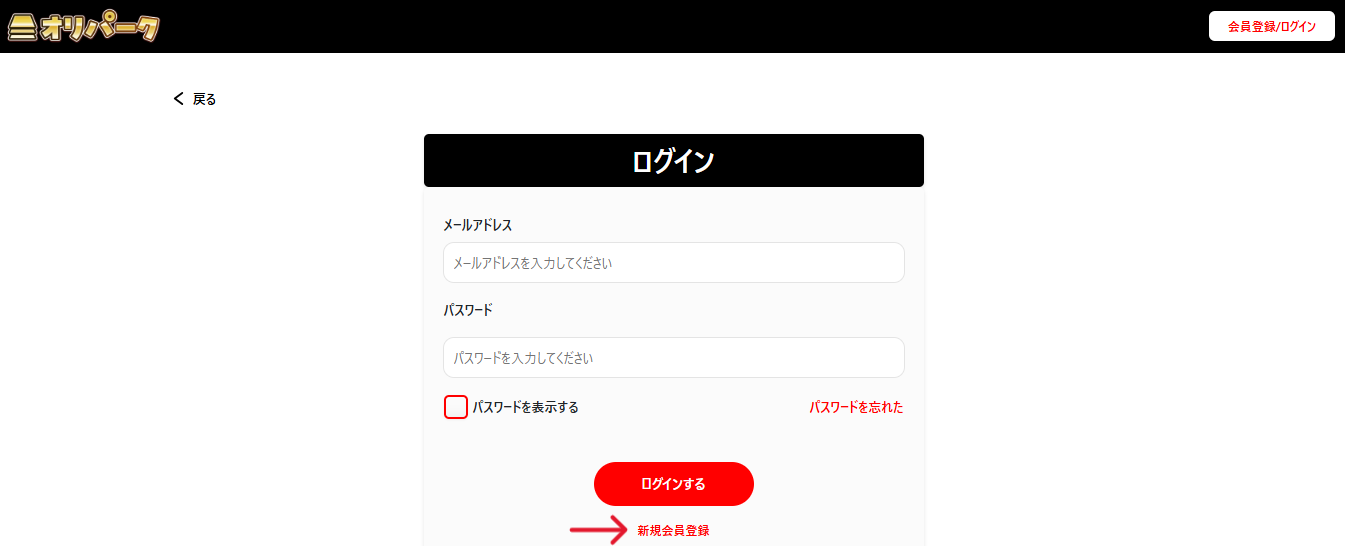Tap the red ログインする button
The width and height of the screenshot is (1345, 546).
(673, 484)
